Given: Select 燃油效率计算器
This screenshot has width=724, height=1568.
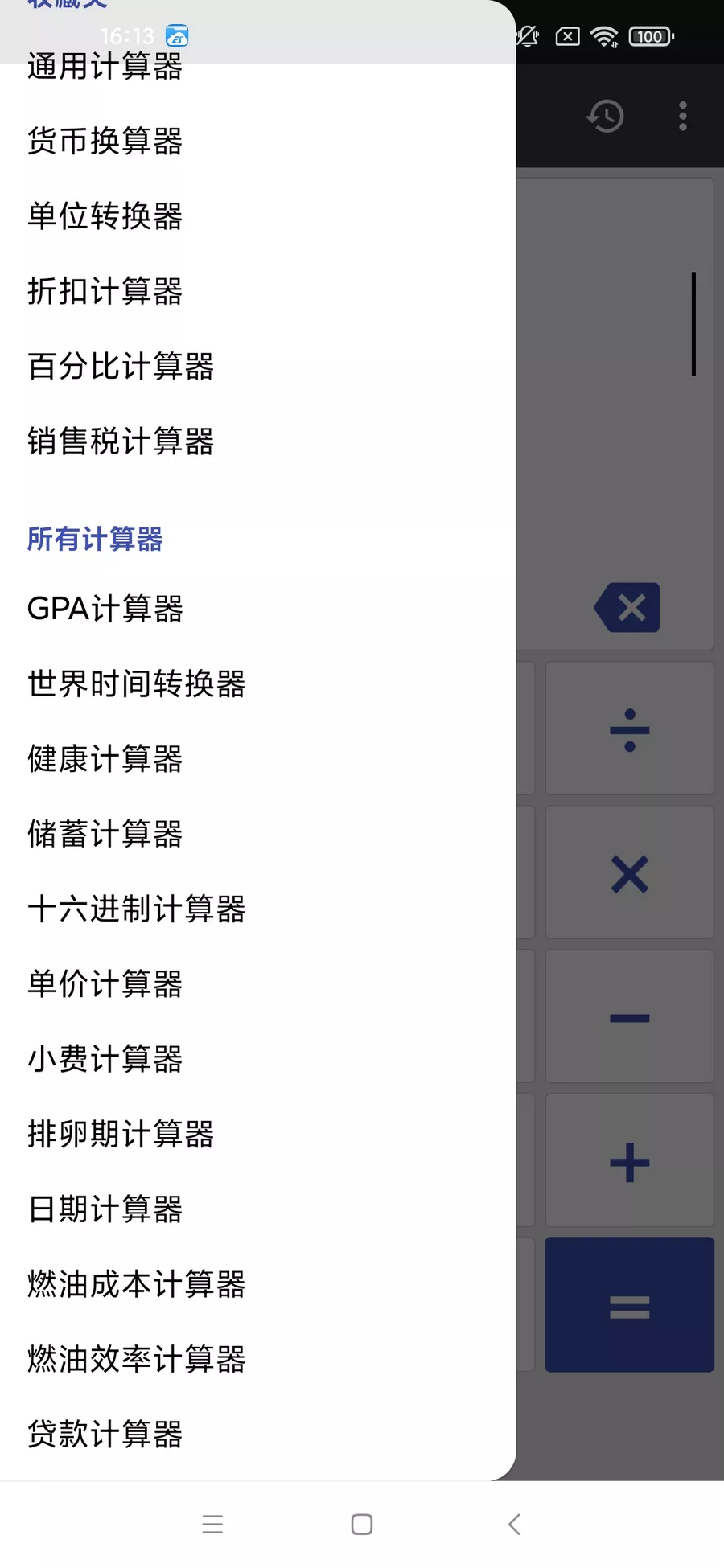Looking at the screenshot, I should (x=137, y=1360).
